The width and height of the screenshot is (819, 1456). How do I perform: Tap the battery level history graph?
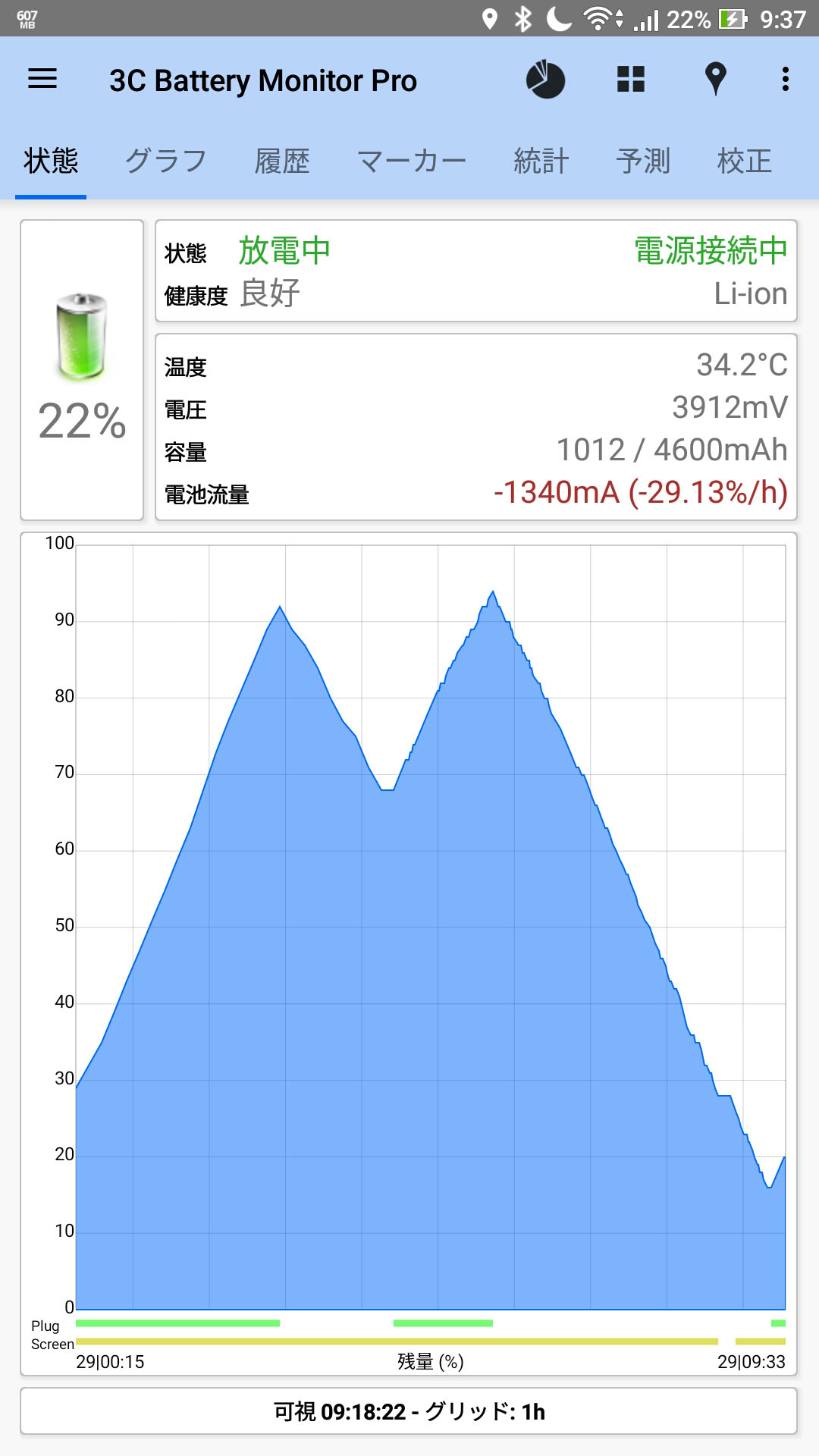pos(409,954)
